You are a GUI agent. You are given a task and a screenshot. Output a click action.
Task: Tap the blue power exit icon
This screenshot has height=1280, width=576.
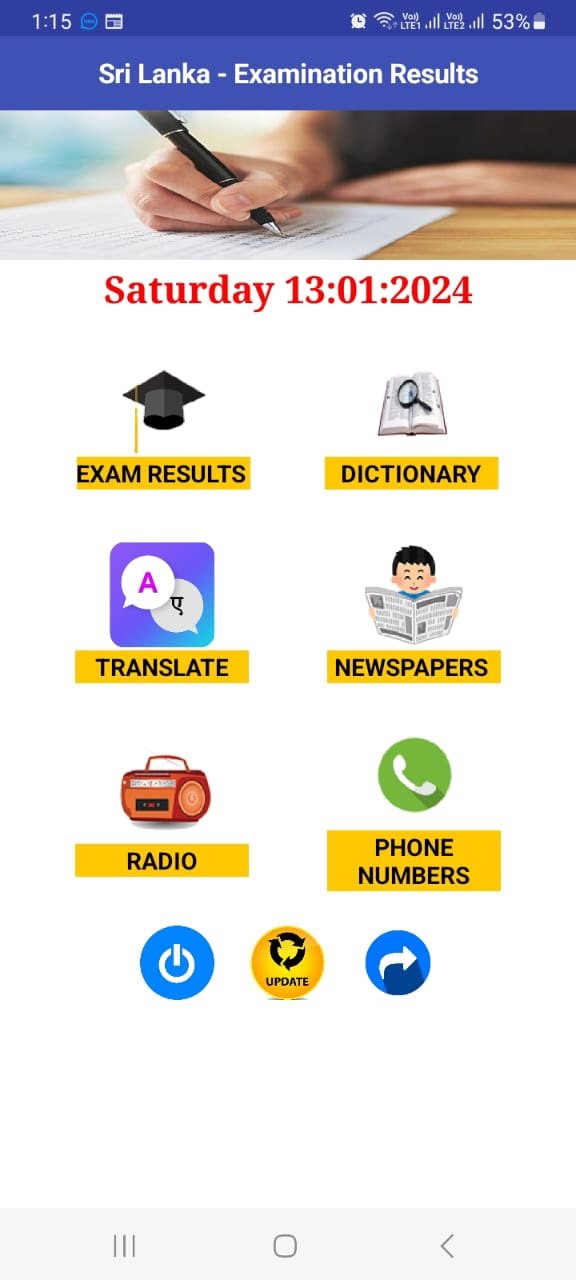tap(177, 963)
